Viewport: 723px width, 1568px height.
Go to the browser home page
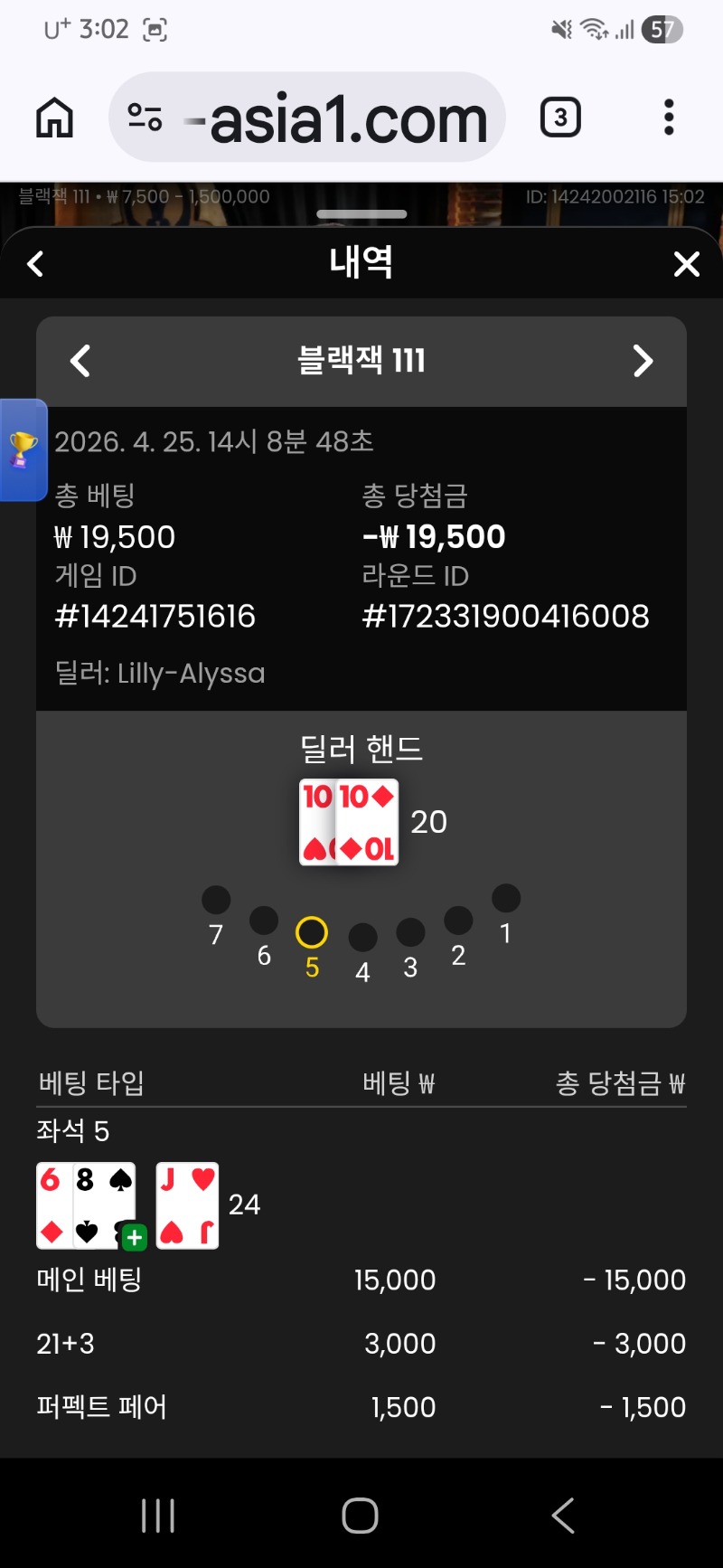click(54, 118)
